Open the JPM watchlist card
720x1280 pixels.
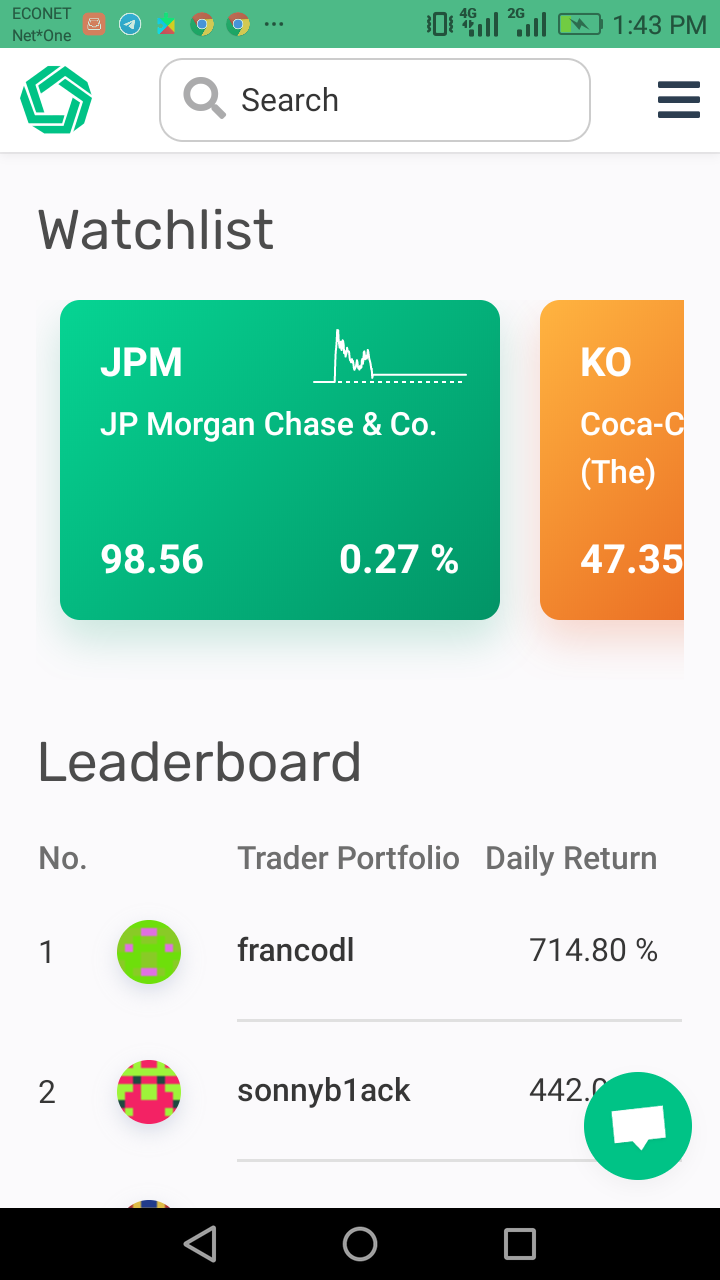[280, 460]
